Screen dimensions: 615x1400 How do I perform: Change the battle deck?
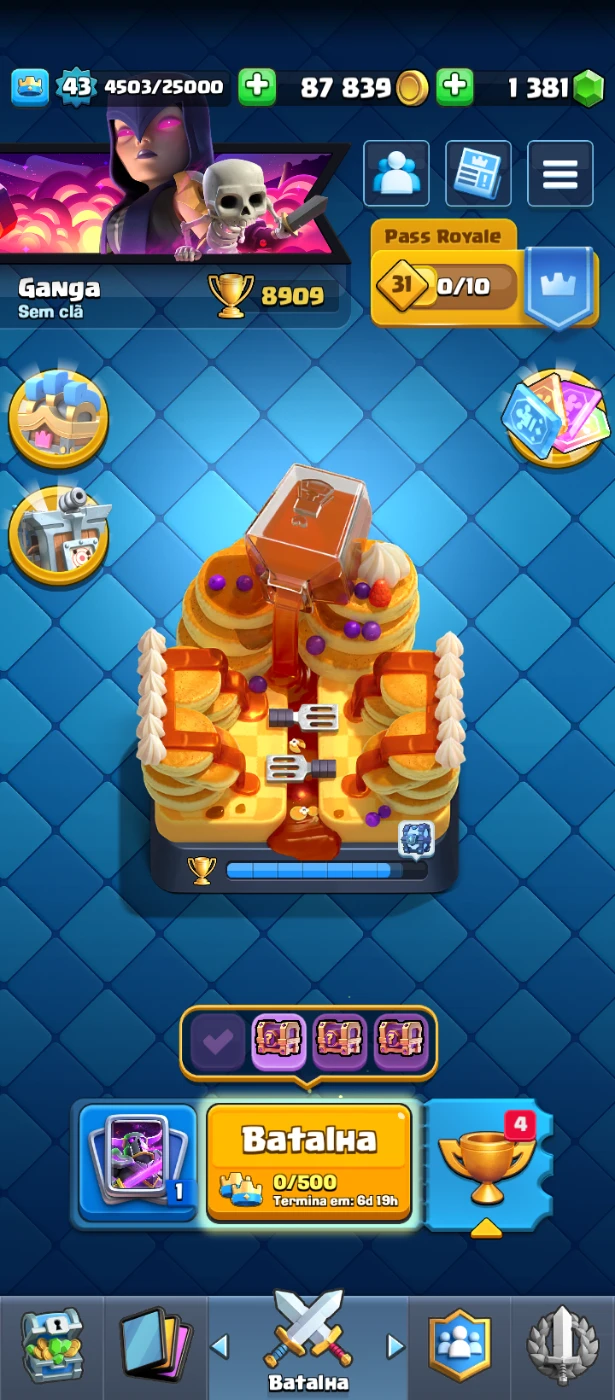138,1161
